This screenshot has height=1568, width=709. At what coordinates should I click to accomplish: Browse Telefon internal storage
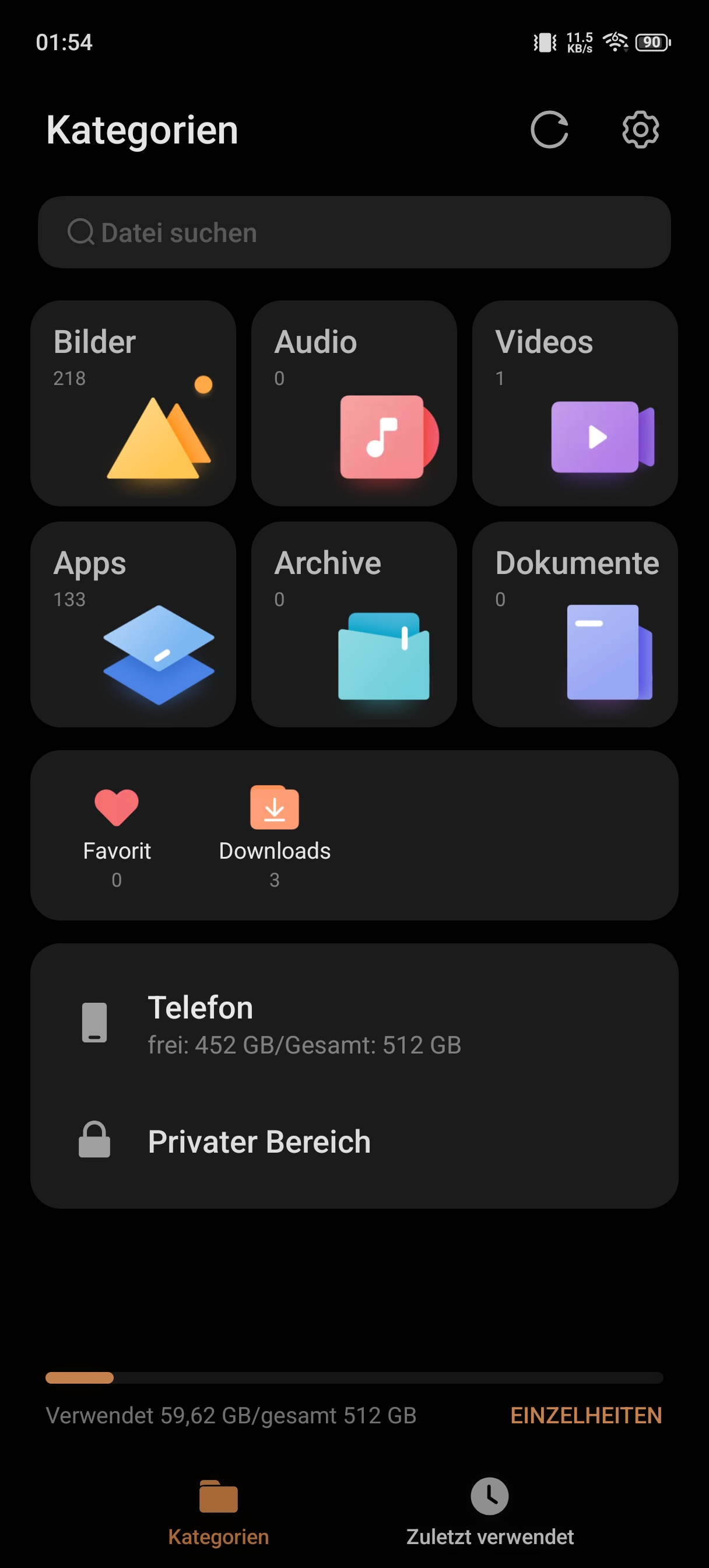click(354, 1024)
